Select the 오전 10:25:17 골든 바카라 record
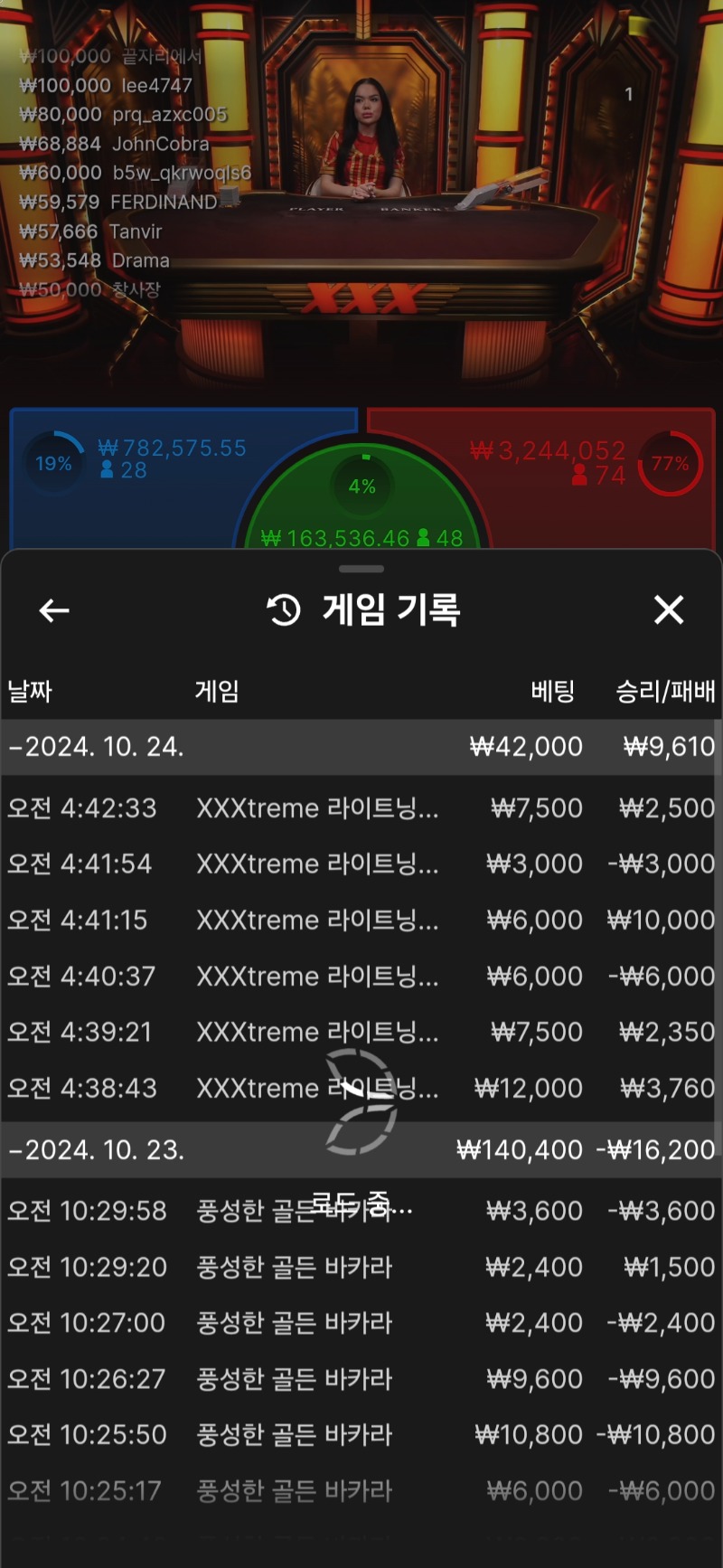Screen dimensions: 723x1568 [x=360, y=1491]
